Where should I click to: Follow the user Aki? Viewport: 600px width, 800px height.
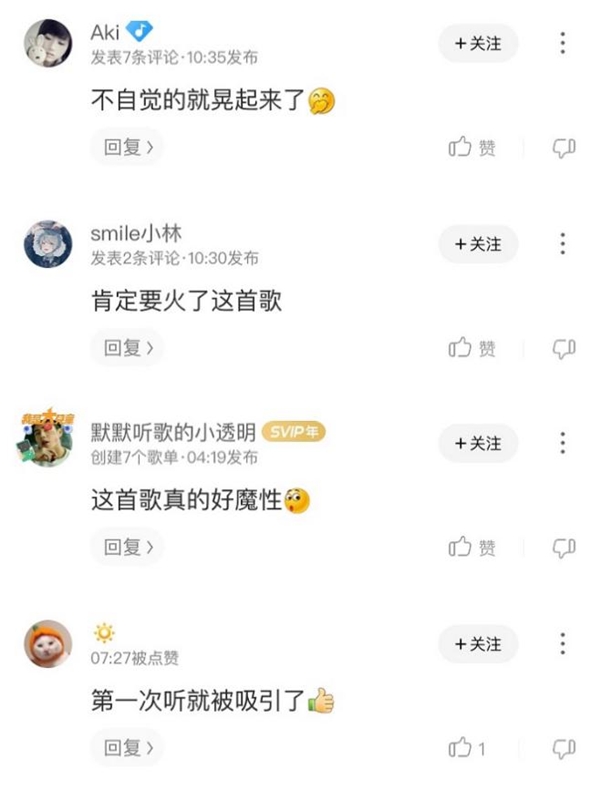tap(478, 44)
